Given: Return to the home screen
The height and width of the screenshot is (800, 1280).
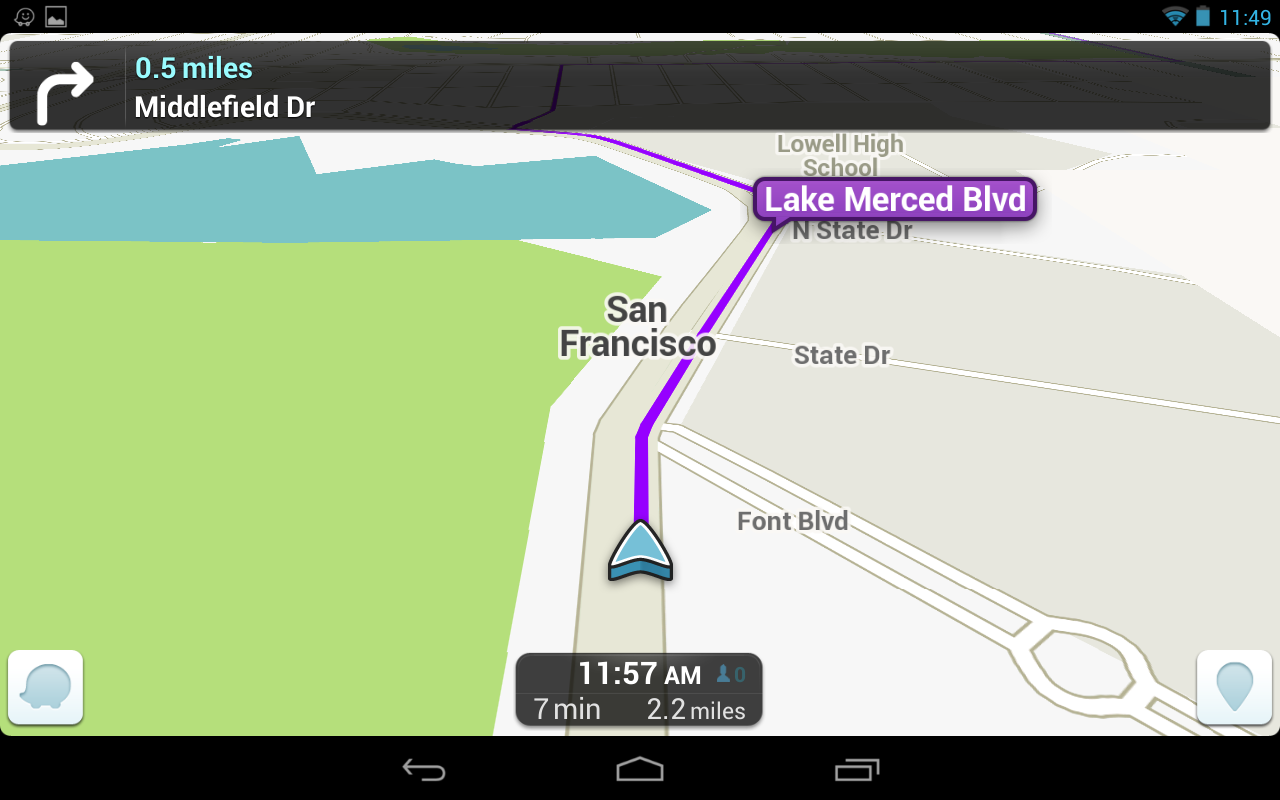Looking at the screenshot, I should point(640,769).
